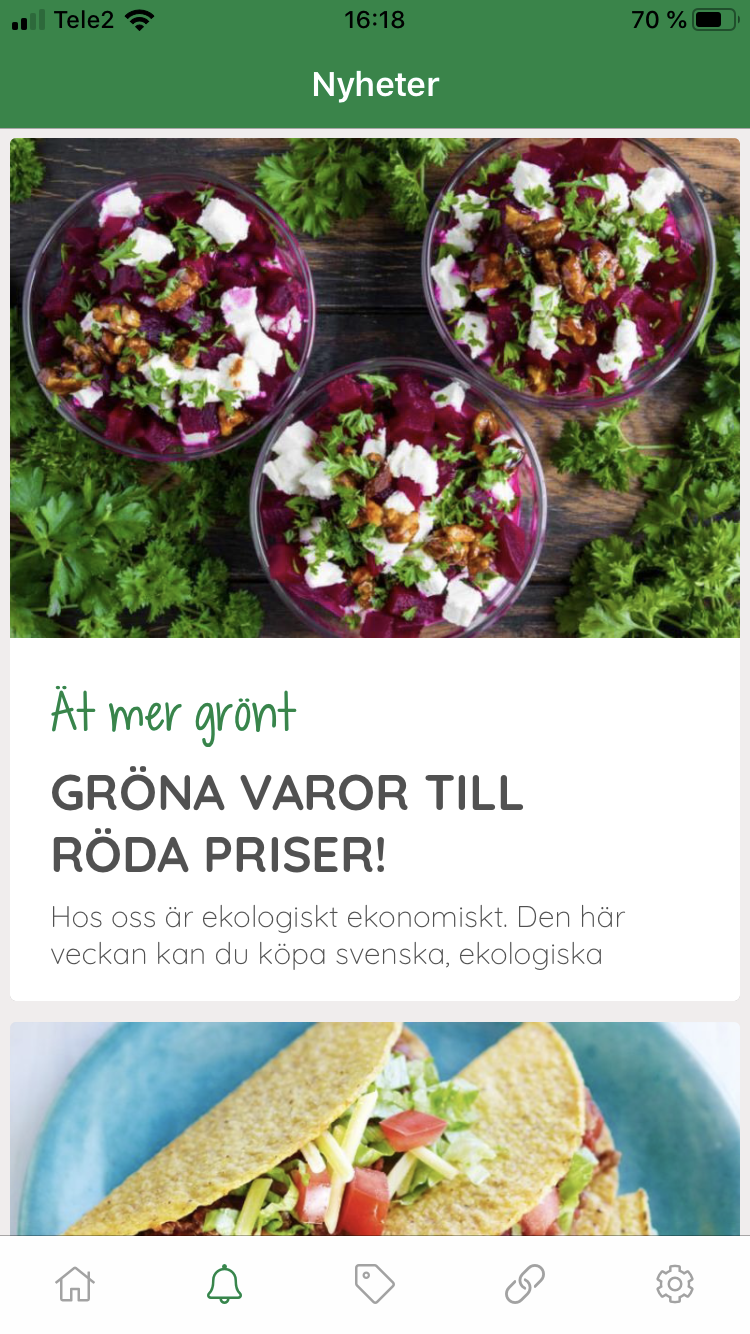Go to the home tab
This screenshot has height=1334, width=750.
[75, 1284]
